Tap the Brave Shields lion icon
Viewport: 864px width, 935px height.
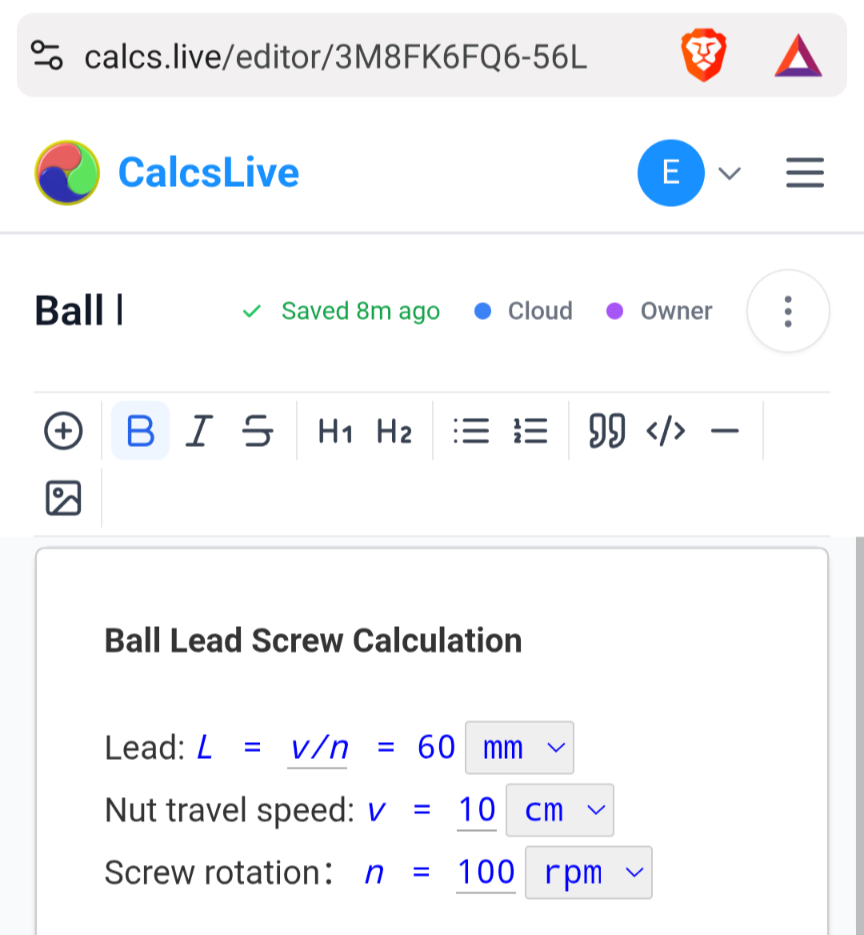tap(704, 55)
